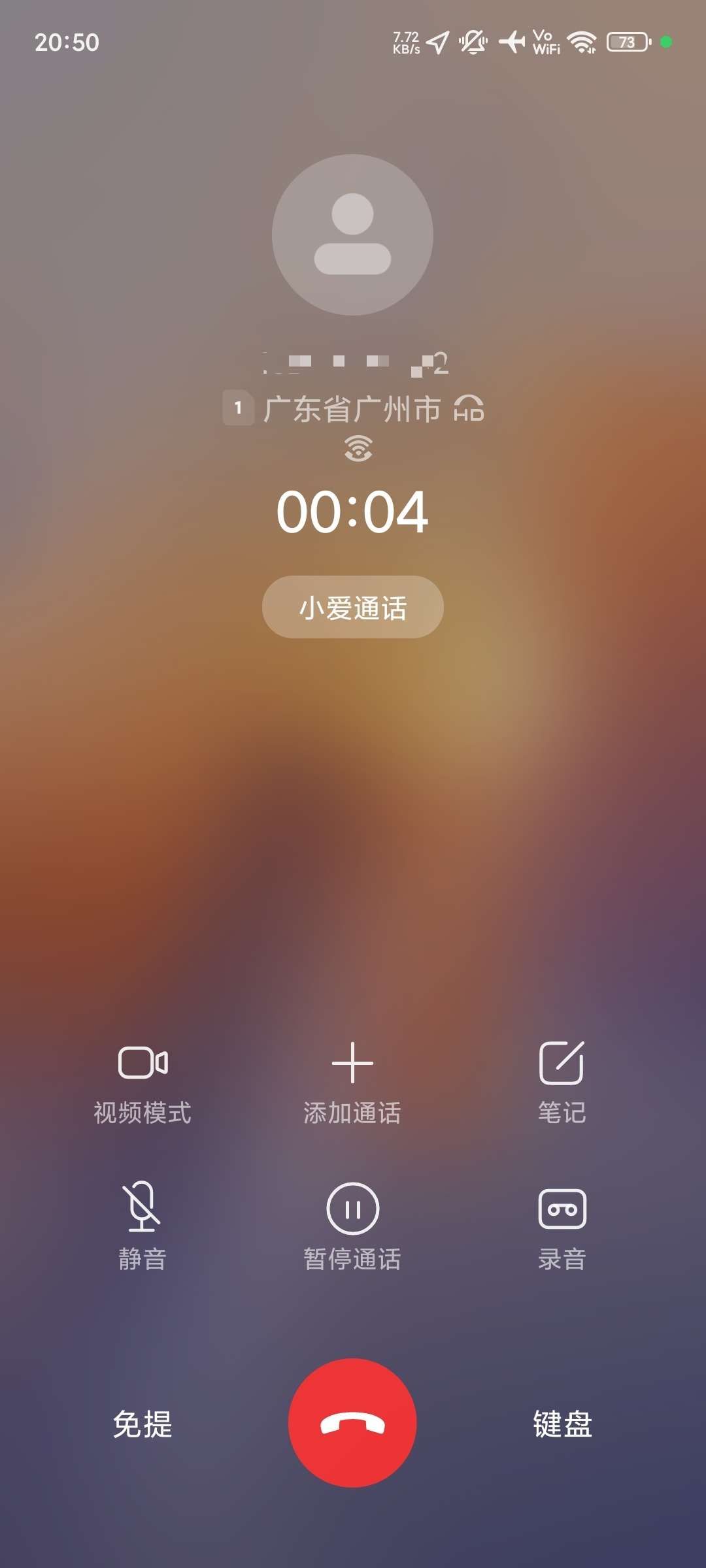Tap 添加通话 to add another call
The height and width of the screenshot is (1568, 706).
tap(352, 1081)
